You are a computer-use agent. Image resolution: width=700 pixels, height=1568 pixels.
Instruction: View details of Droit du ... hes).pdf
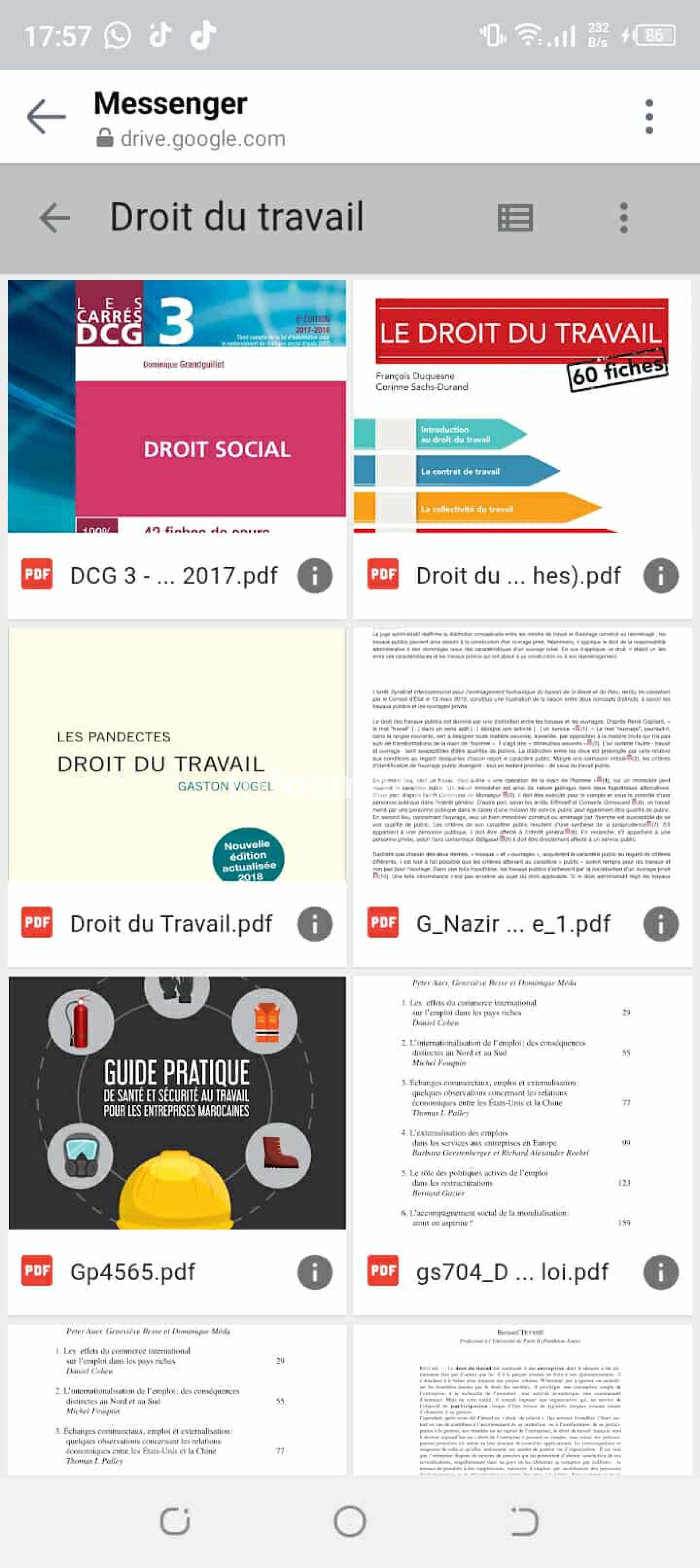click(x=660, y=575)
